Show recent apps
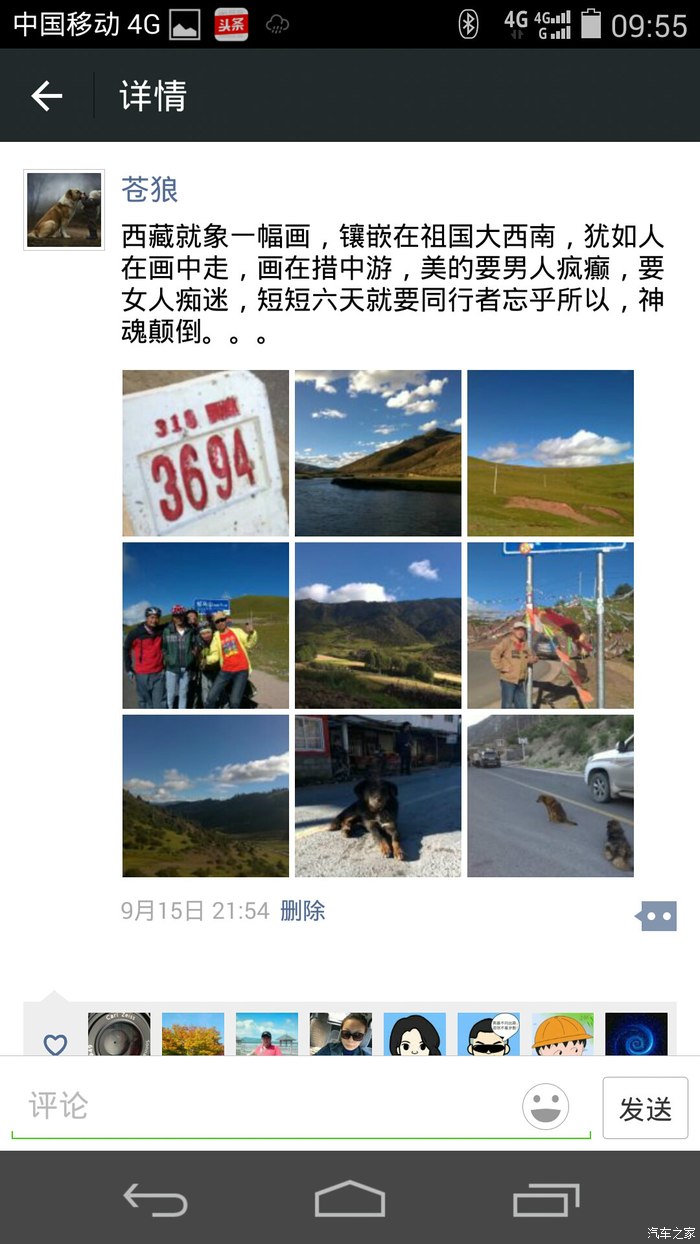The width and height of the screenshot is (700, 1244). pyautogui.click(x=546, y=1198)
